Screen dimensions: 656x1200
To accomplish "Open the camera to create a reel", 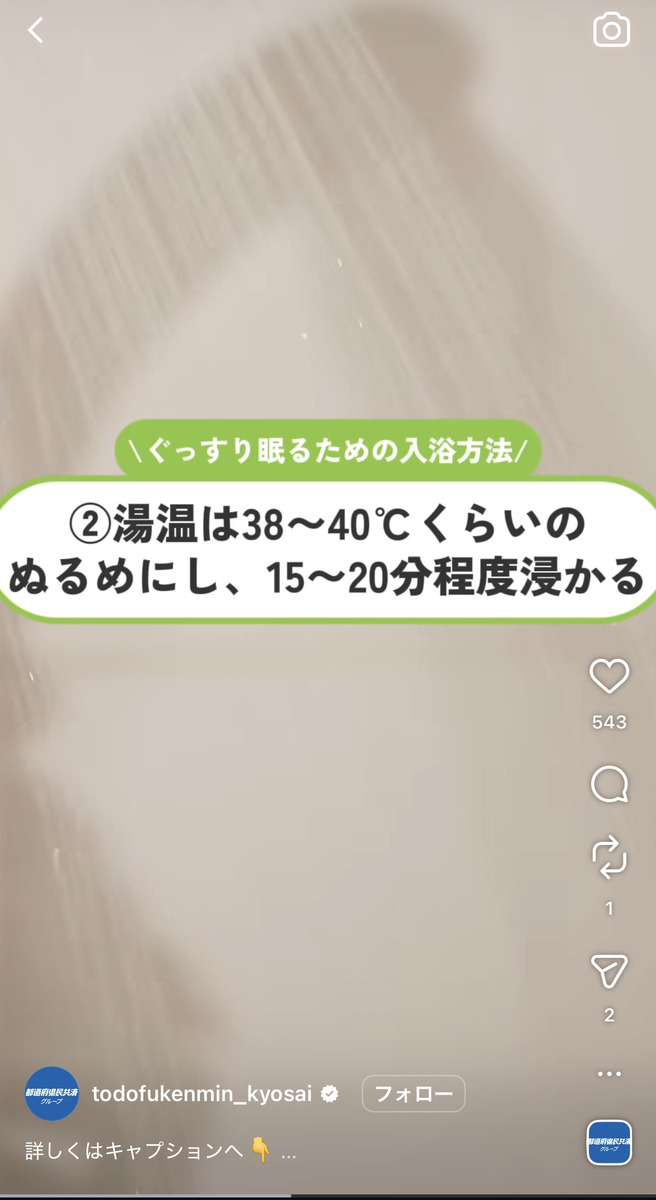I will 611,31.
